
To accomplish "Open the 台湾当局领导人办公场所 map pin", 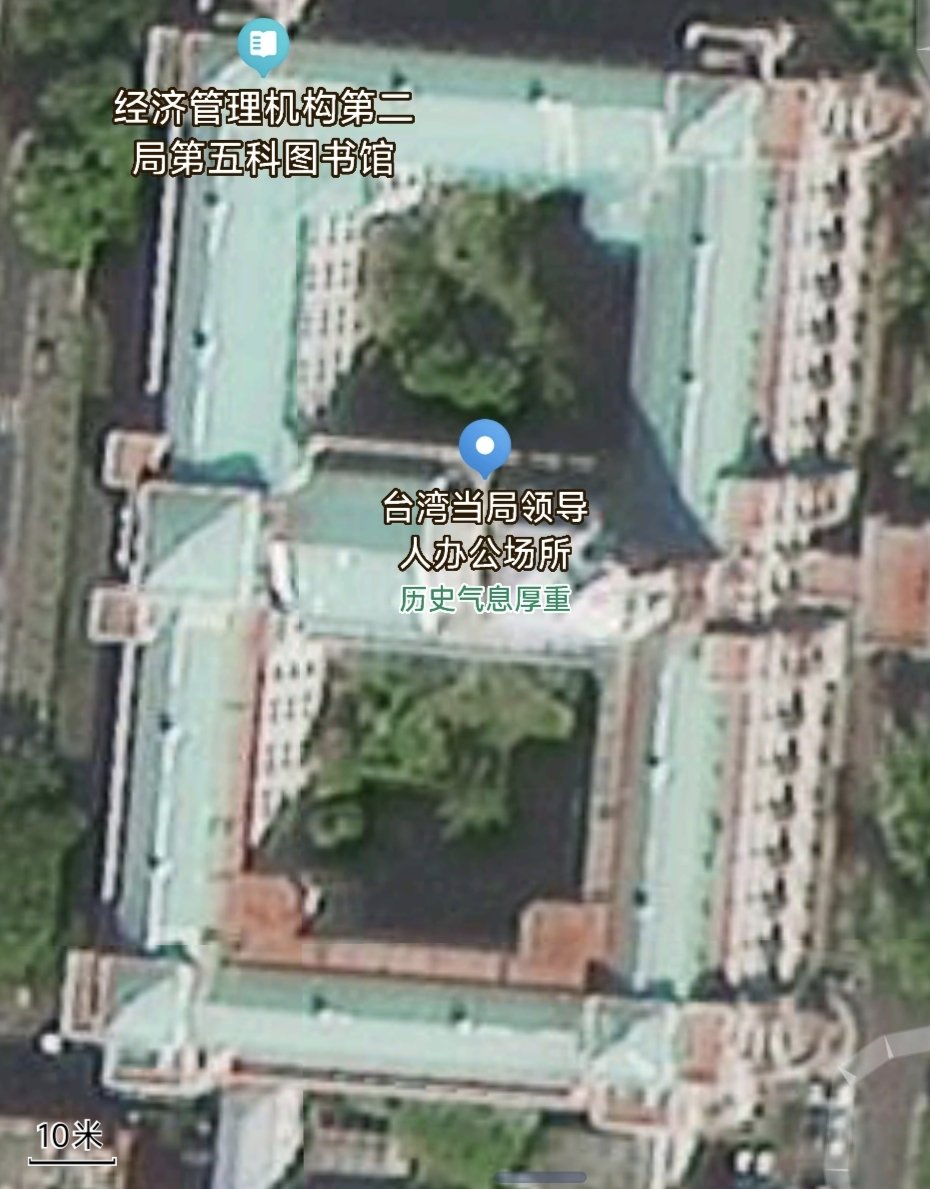I will (x=485, y=446).
